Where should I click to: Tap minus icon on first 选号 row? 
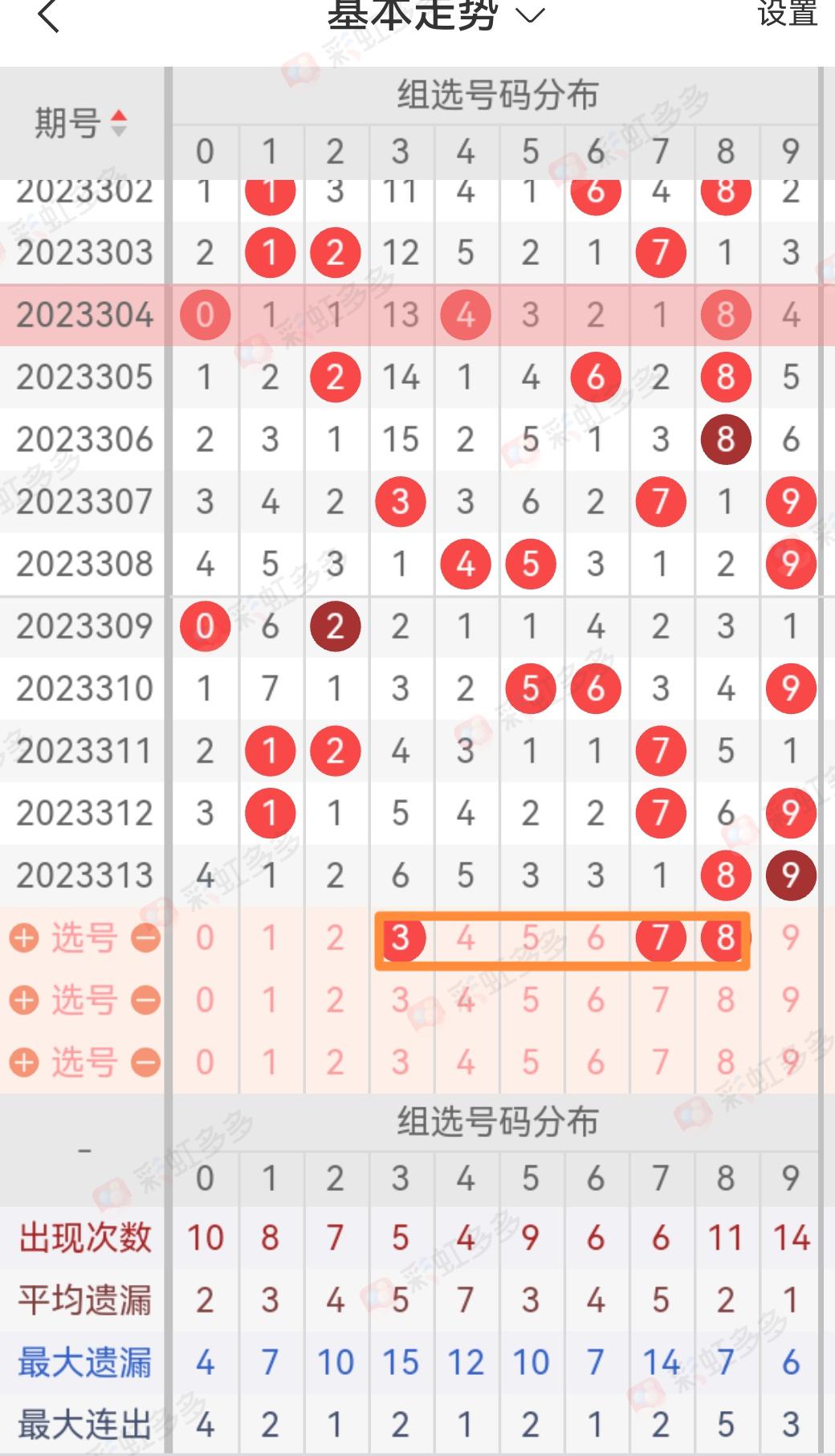[145, 938]
